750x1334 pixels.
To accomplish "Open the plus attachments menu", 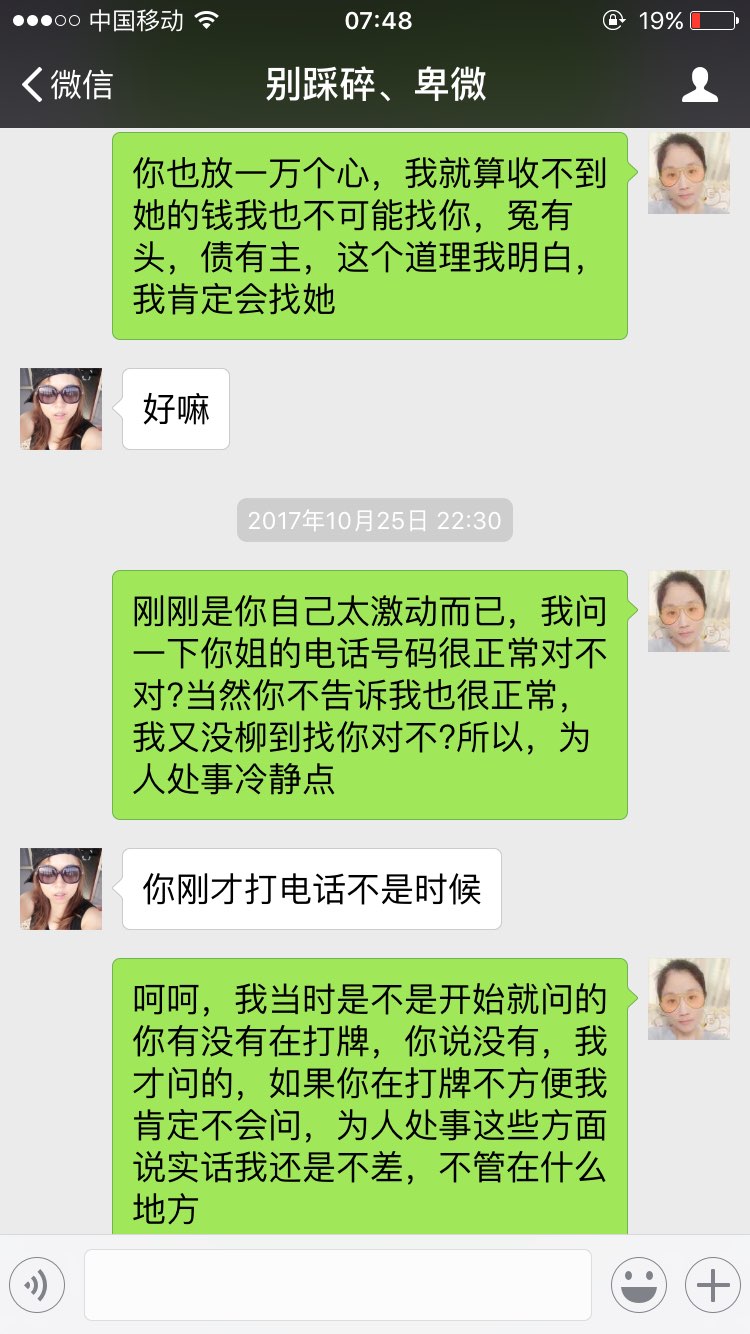I will 712,1285.
